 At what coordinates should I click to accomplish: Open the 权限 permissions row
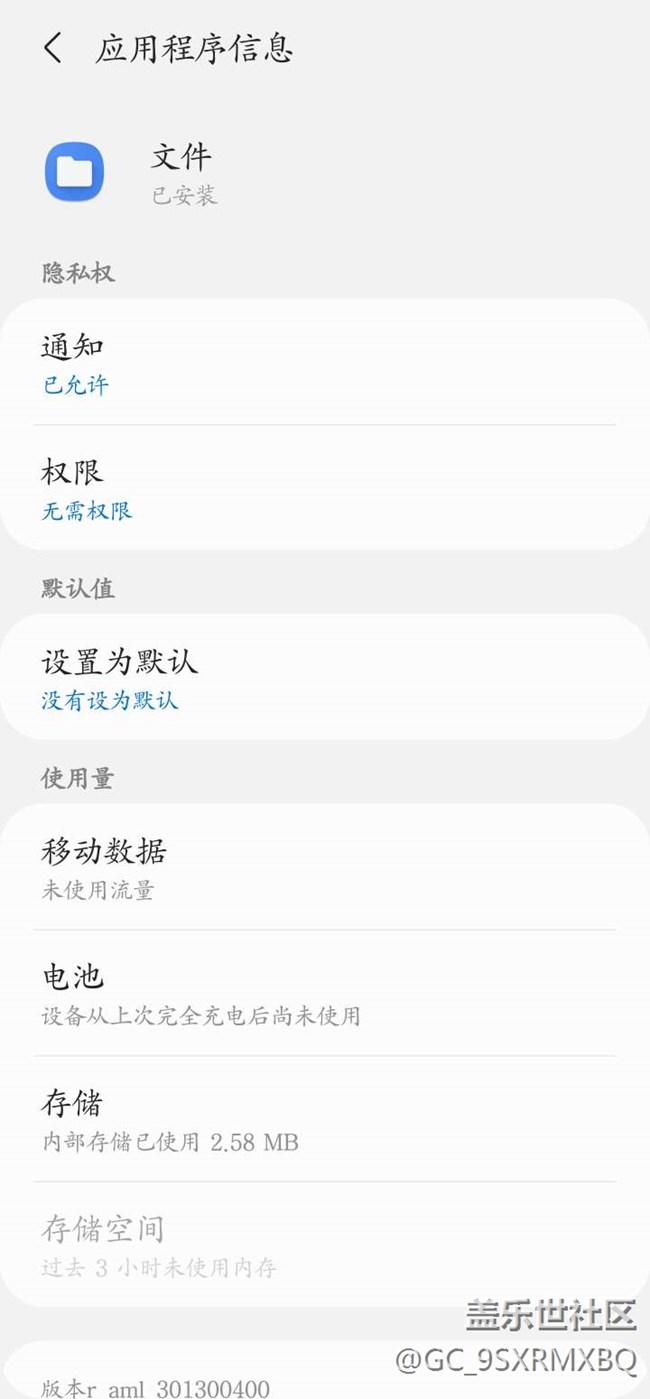[x=324, y=489]
